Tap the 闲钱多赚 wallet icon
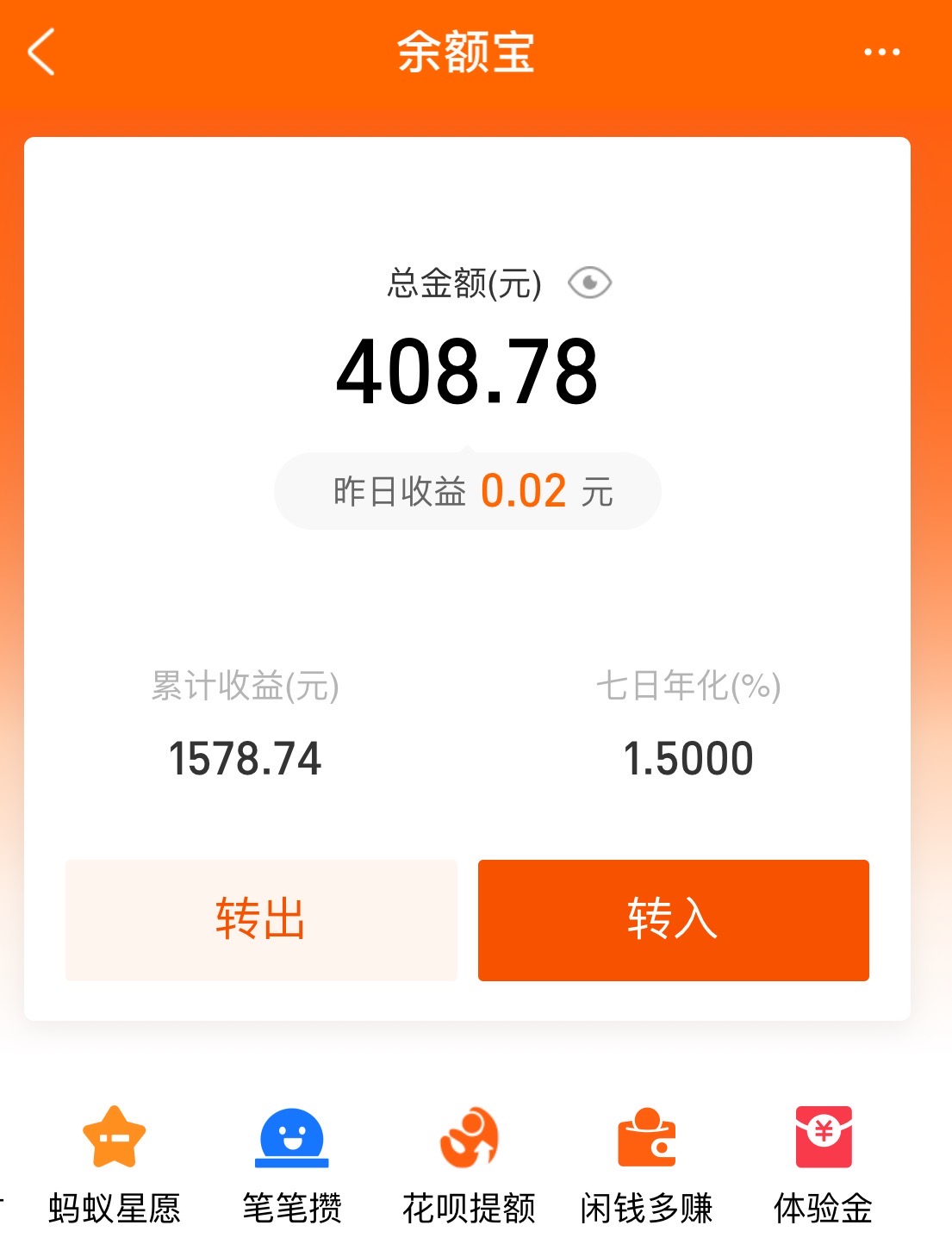Viewport: 952px width, 1244px height. pos(645,1158)
